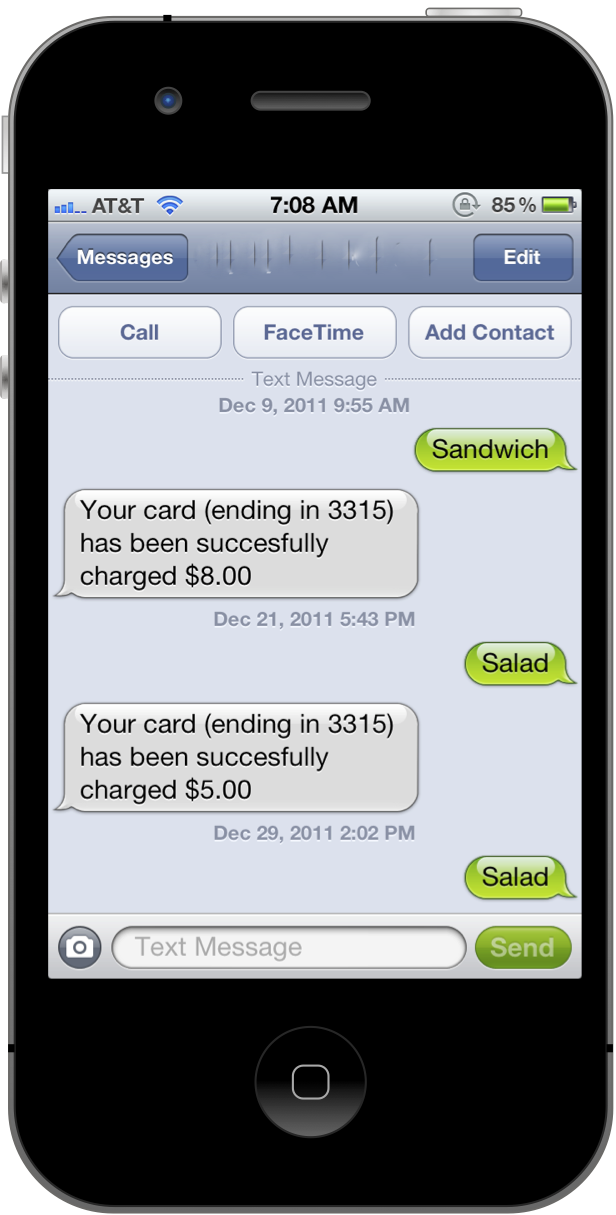This screenshot has height=1215, width=616.
Task: Open the camera attachment icon
Action: tap(79, 947)
